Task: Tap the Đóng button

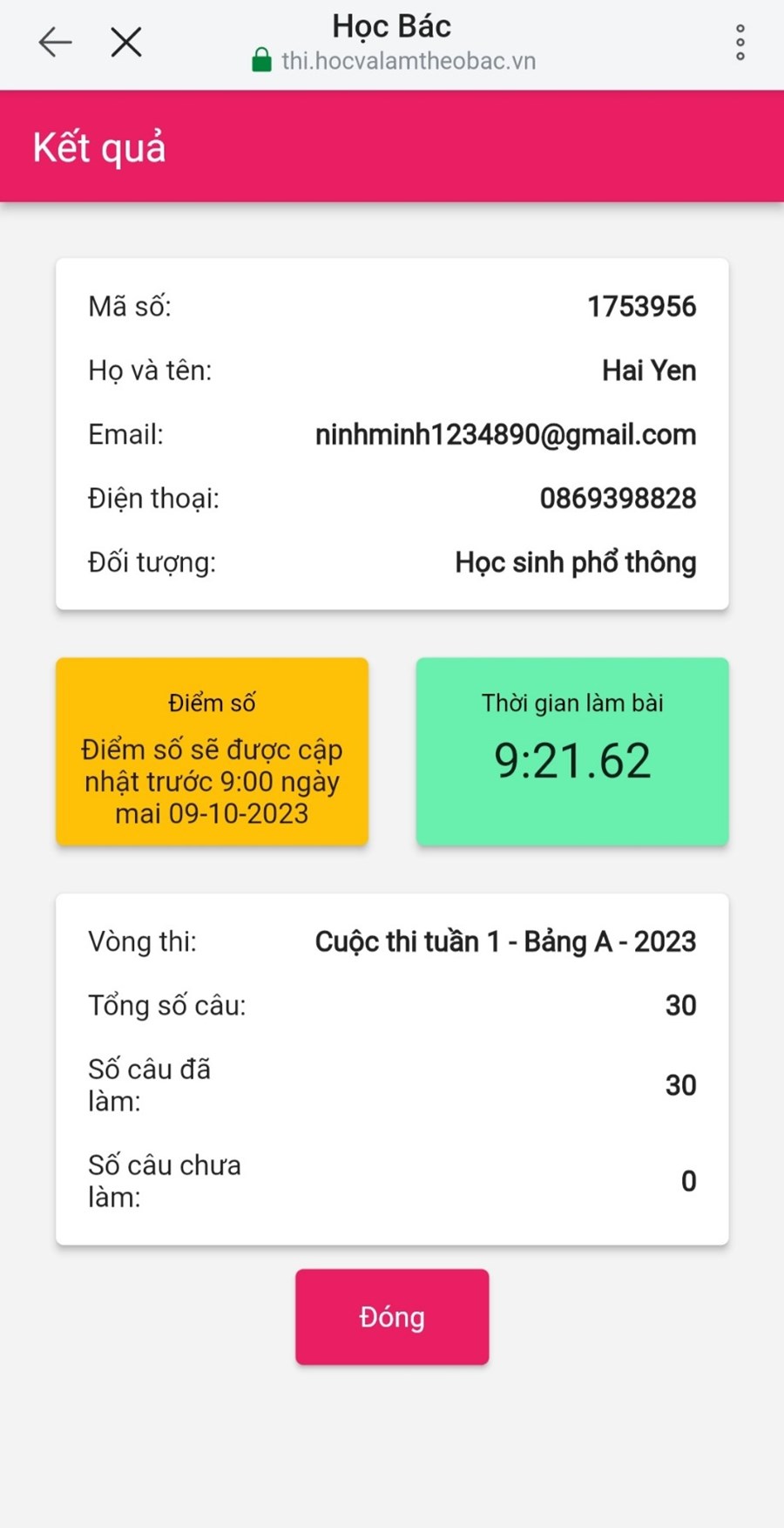Action: pyautogui.click(x=391, y=1316)
